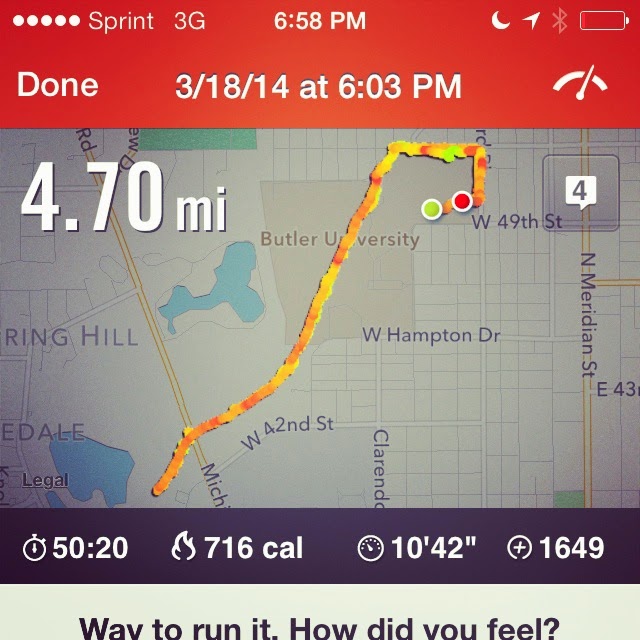The height and width of the screenshot is (640, 640).
Task: Open the pace speedometer icon
Action: pos(580,84)
